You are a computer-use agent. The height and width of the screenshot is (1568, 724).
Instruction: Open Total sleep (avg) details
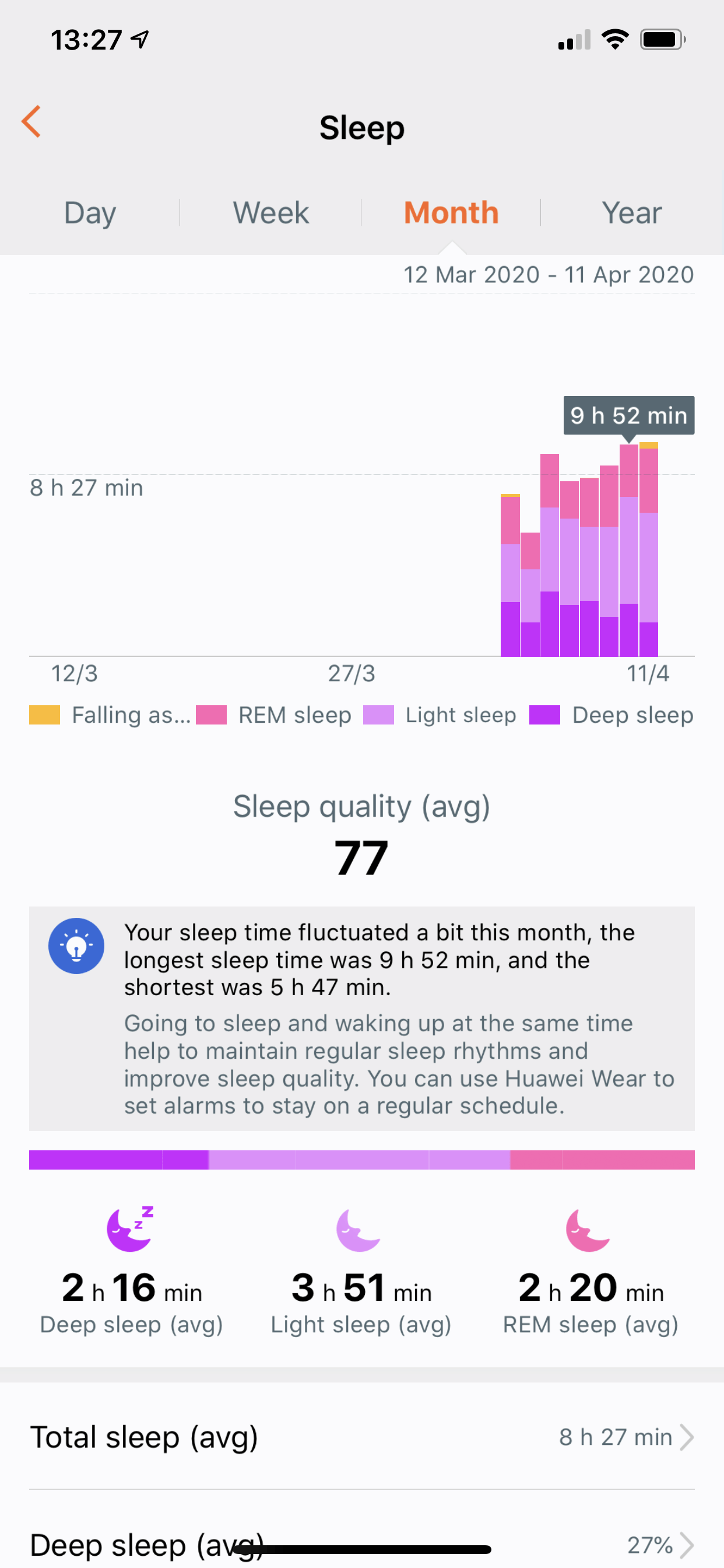point(362,1437)
